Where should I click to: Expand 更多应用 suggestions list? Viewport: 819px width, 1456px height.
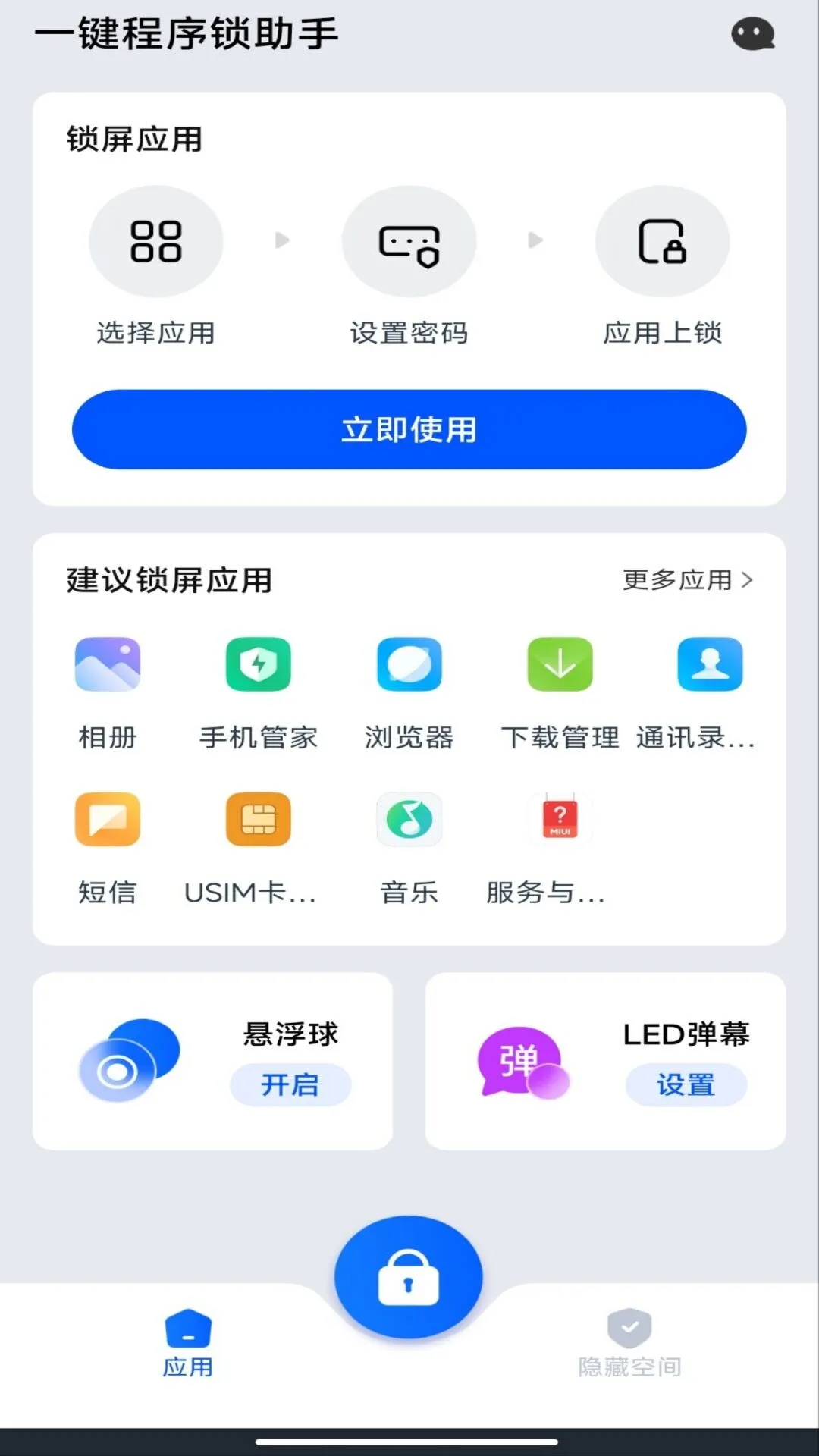tap(686, 580)
